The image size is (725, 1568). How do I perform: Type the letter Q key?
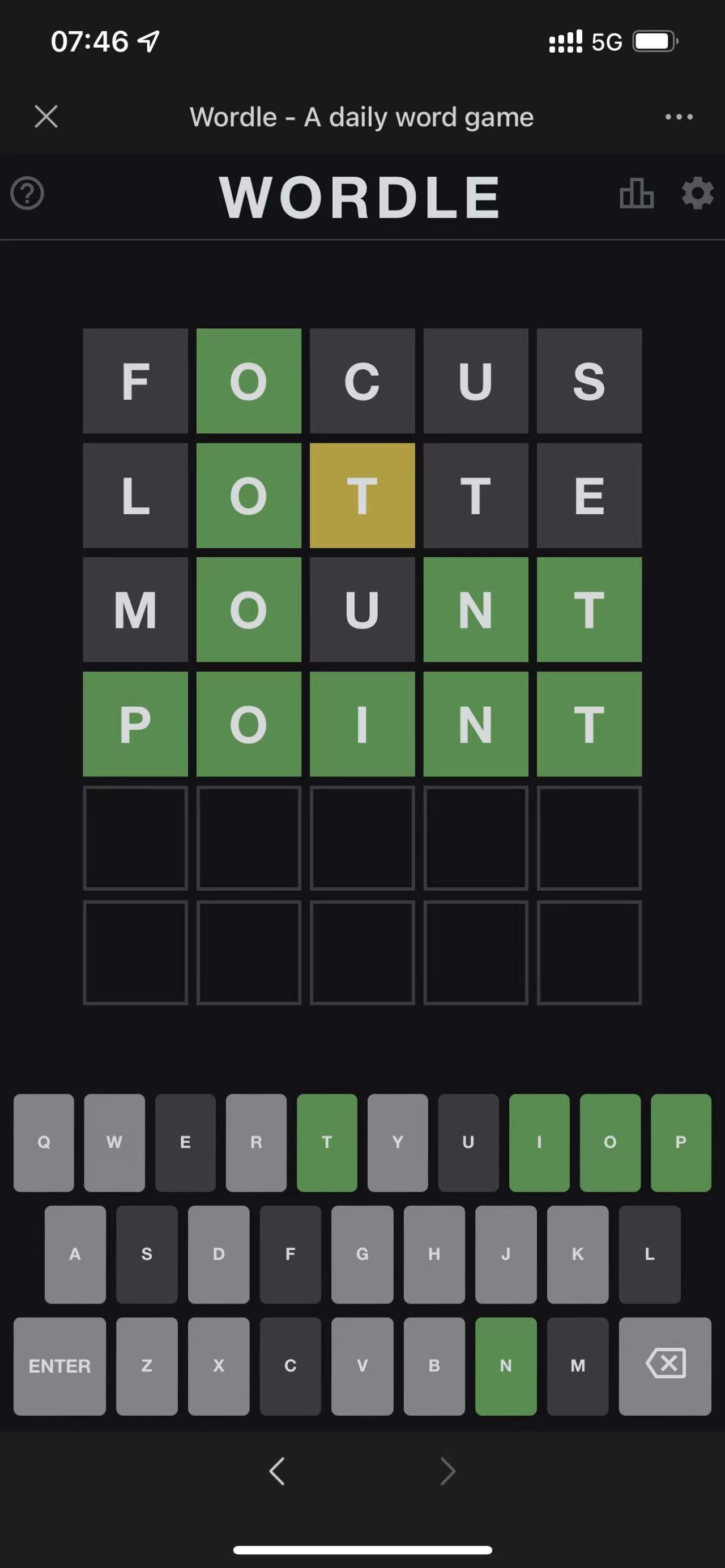point(44,1142)
